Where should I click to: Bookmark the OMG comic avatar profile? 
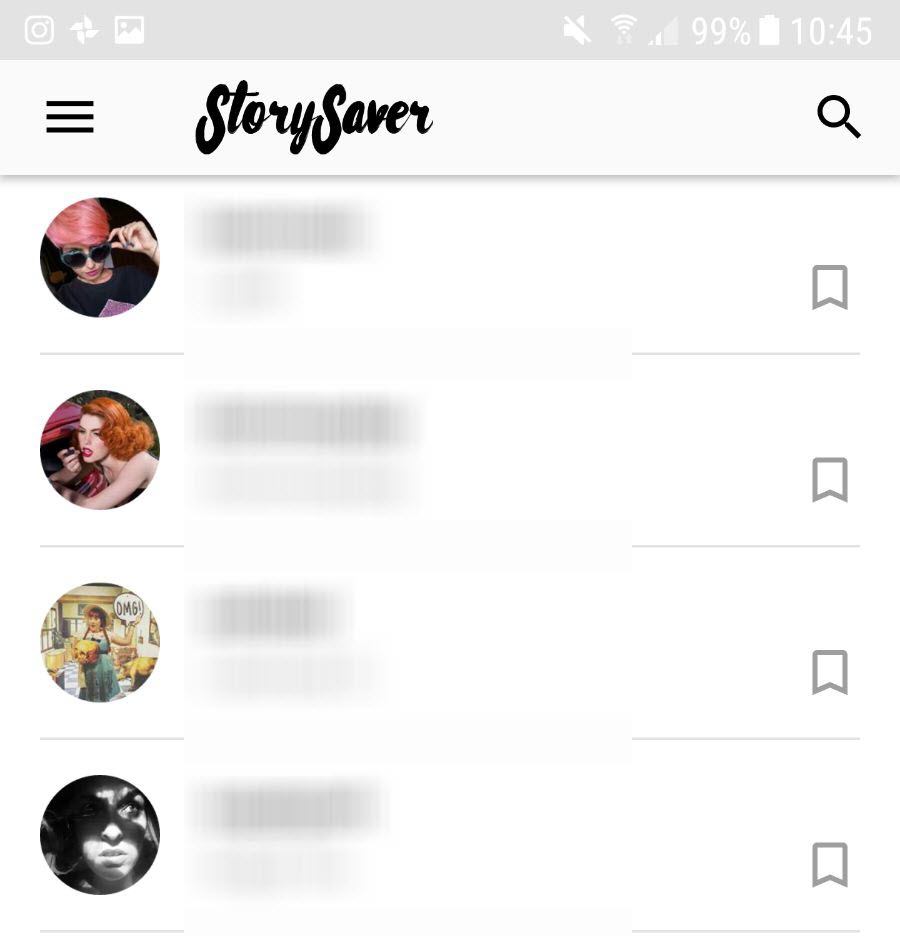point(829,673)
